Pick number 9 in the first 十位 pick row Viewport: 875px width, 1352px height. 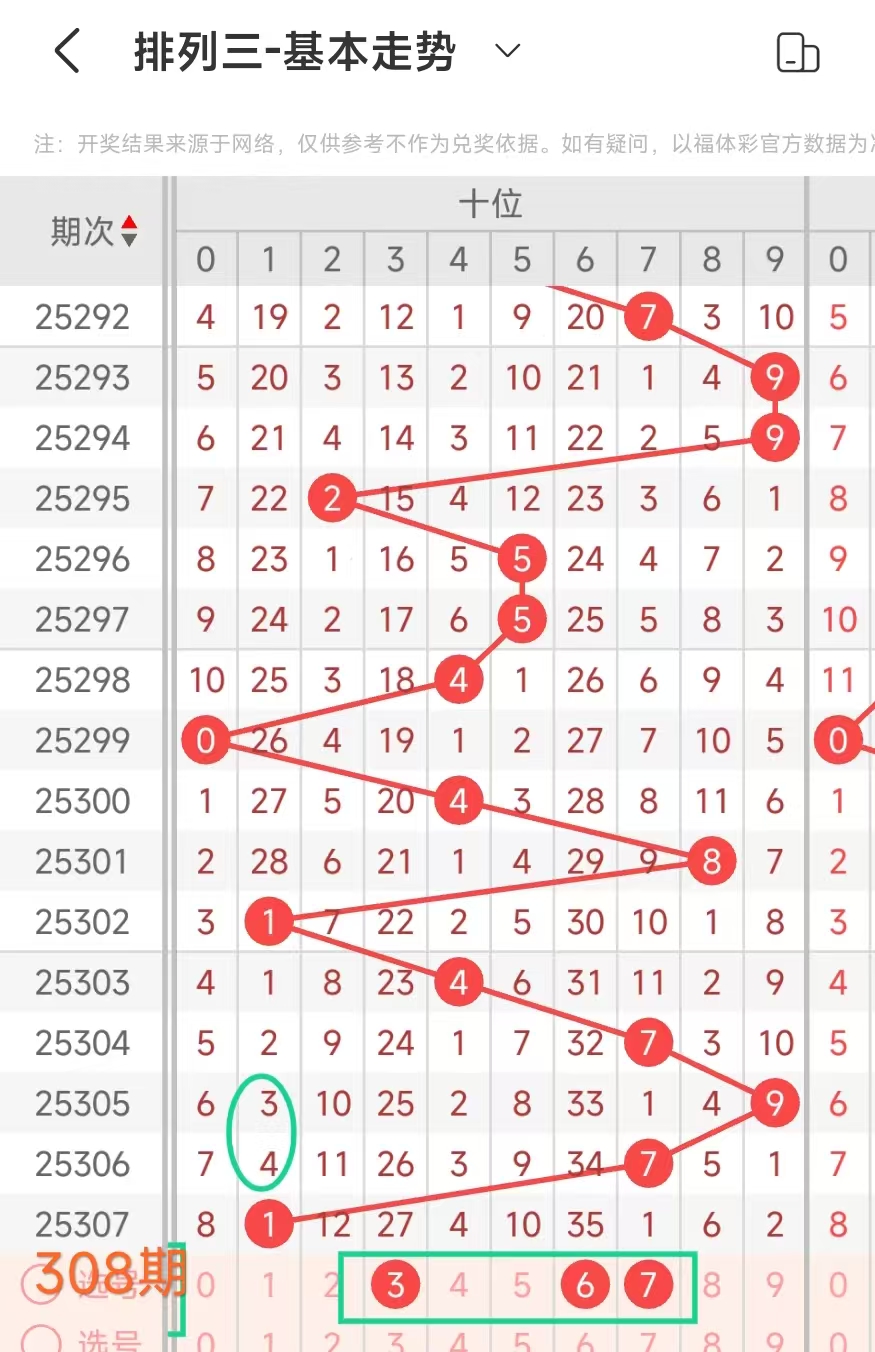(x=775, y=1285)
